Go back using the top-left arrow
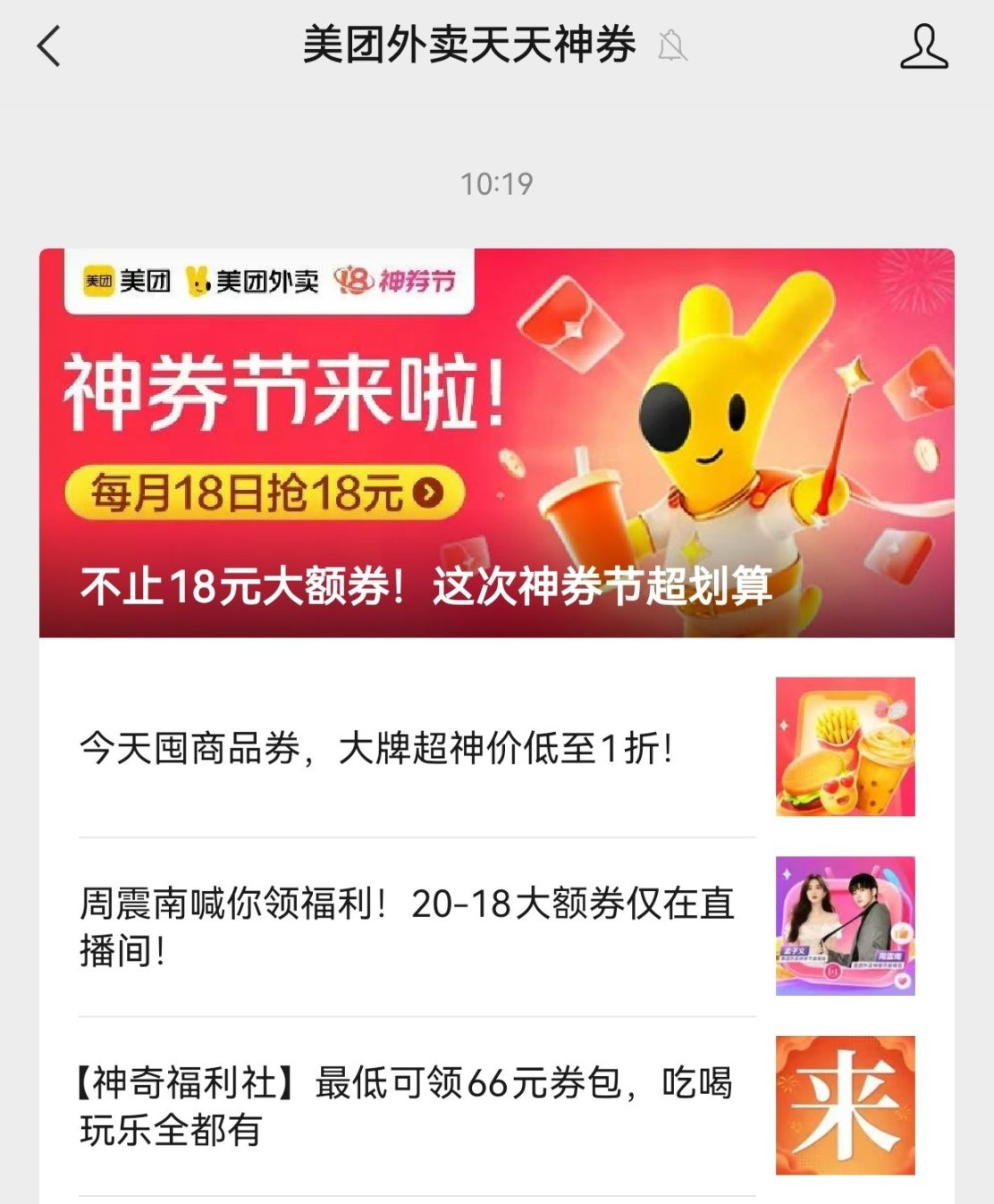 point(49,46)
